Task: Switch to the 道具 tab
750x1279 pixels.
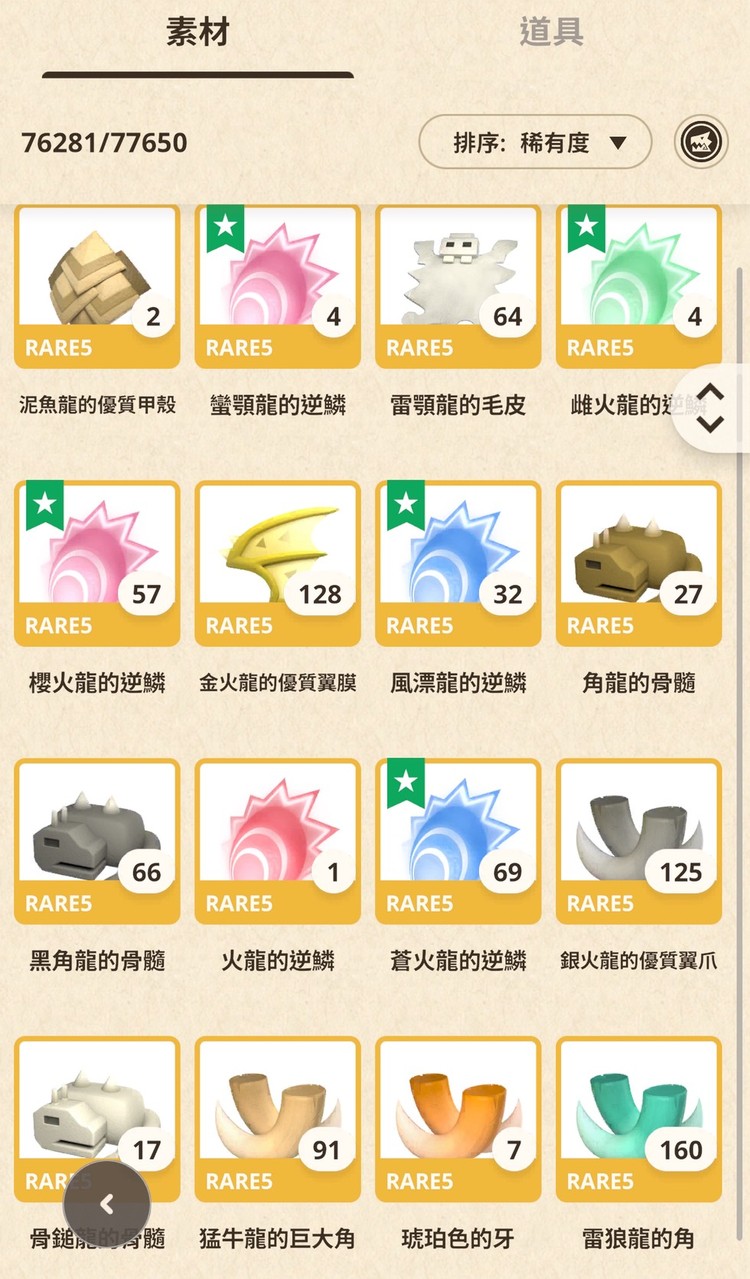Action: (x=551, y=35)
